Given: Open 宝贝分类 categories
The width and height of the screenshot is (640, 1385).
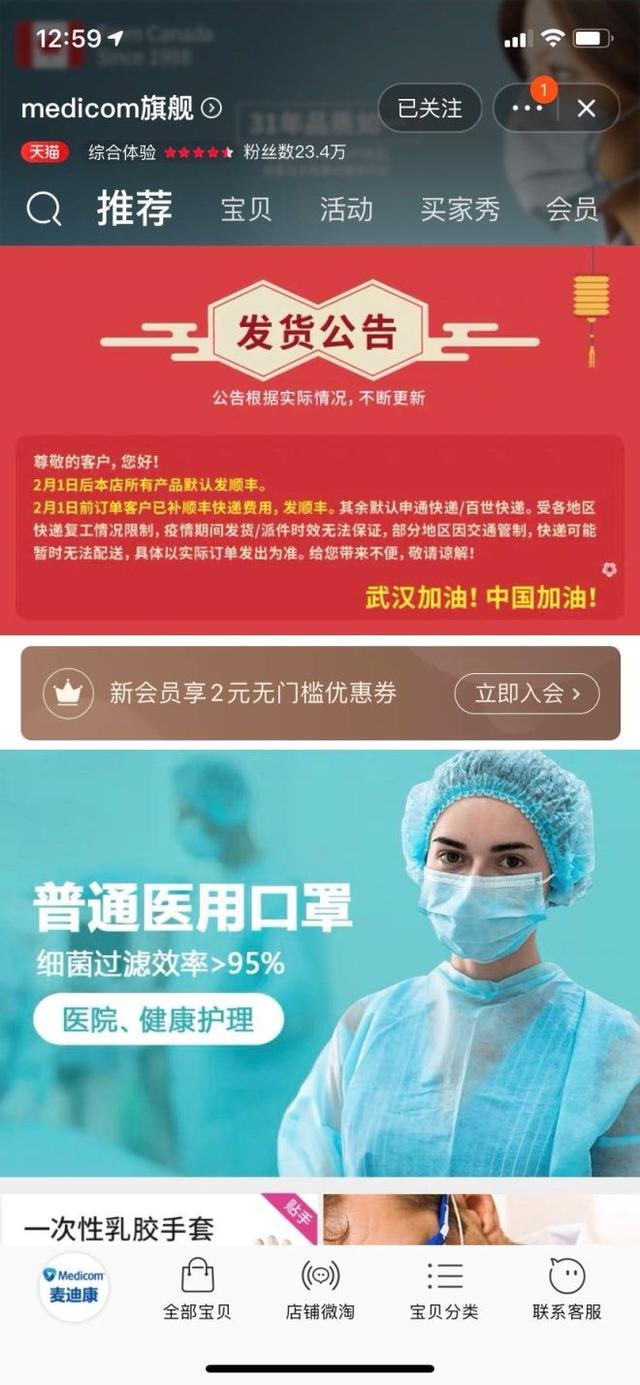Looking at the screenshot, I should [x=444, y=1290].
